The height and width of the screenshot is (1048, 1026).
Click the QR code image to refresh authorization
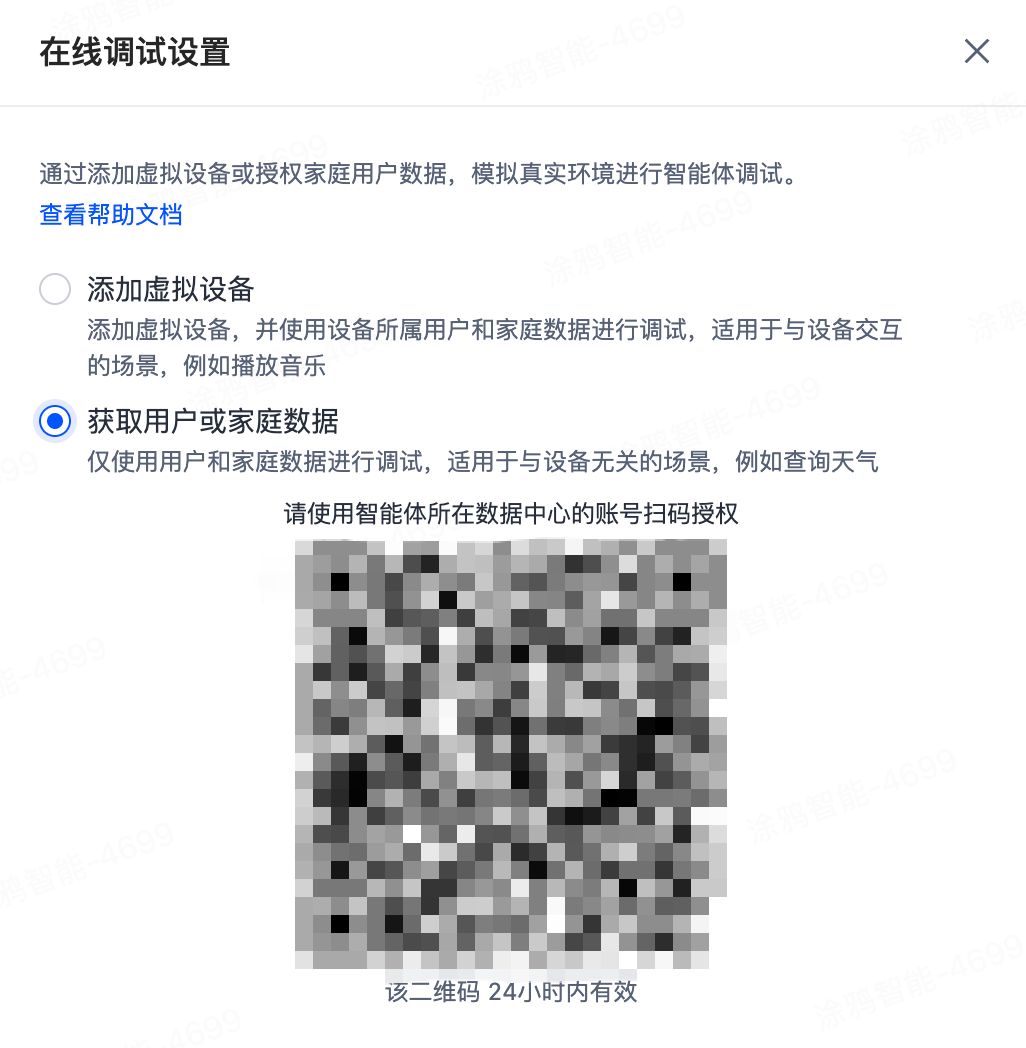(x=510, y=753)
